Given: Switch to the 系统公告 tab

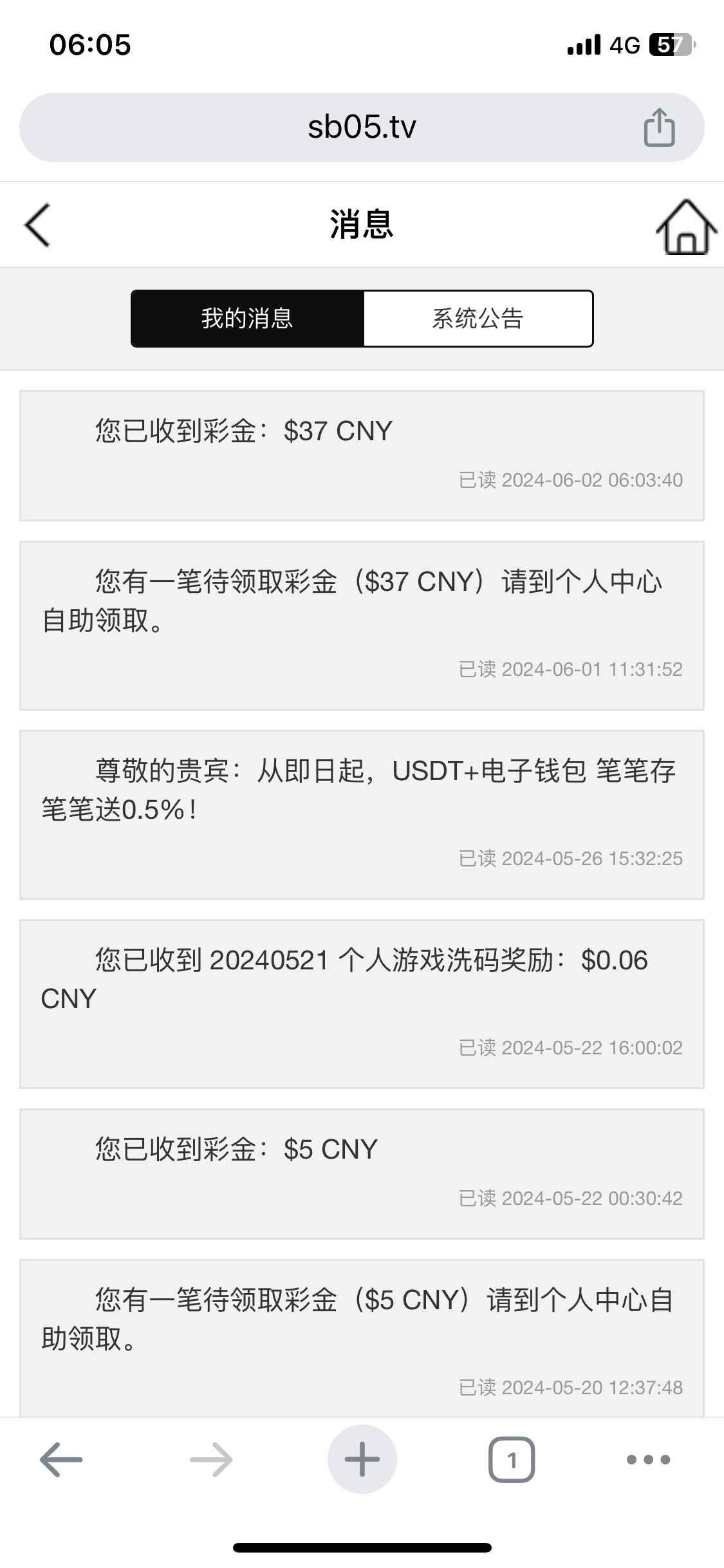Looking at the screenshot, I should (478, 319).
